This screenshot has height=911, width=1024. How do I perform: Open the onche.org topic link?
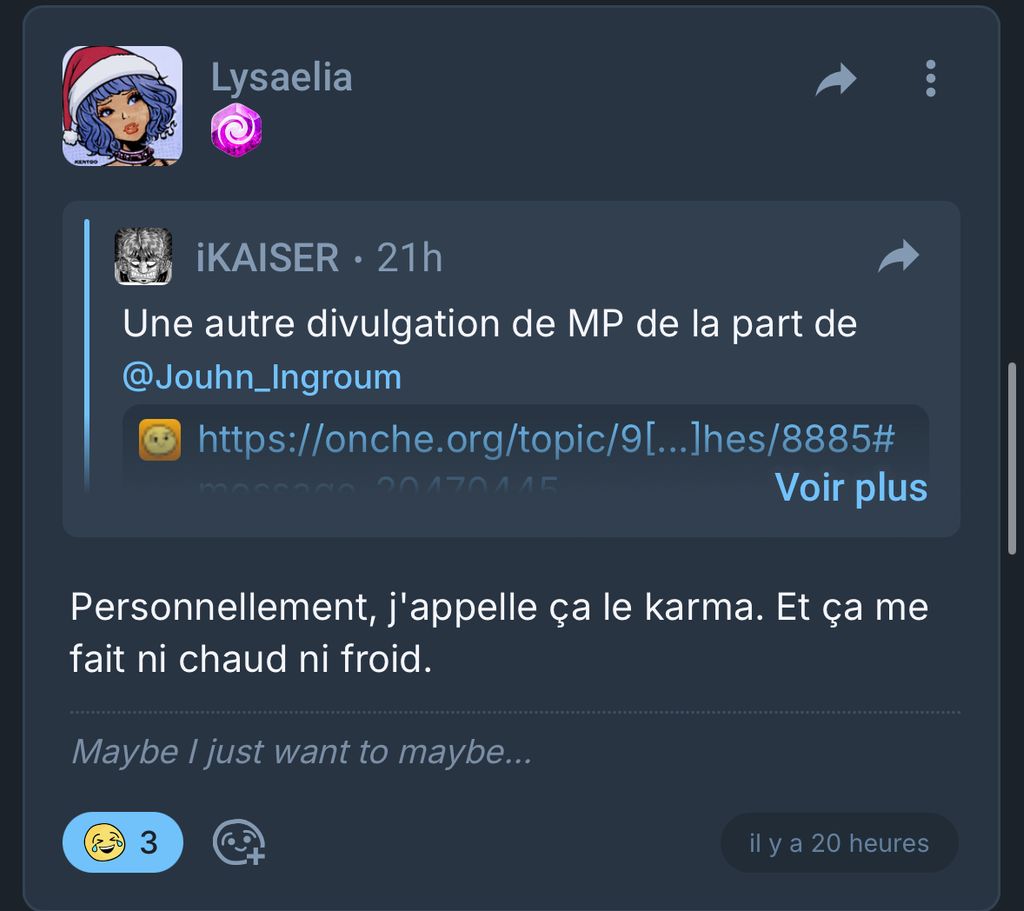(x=545, y=440)
